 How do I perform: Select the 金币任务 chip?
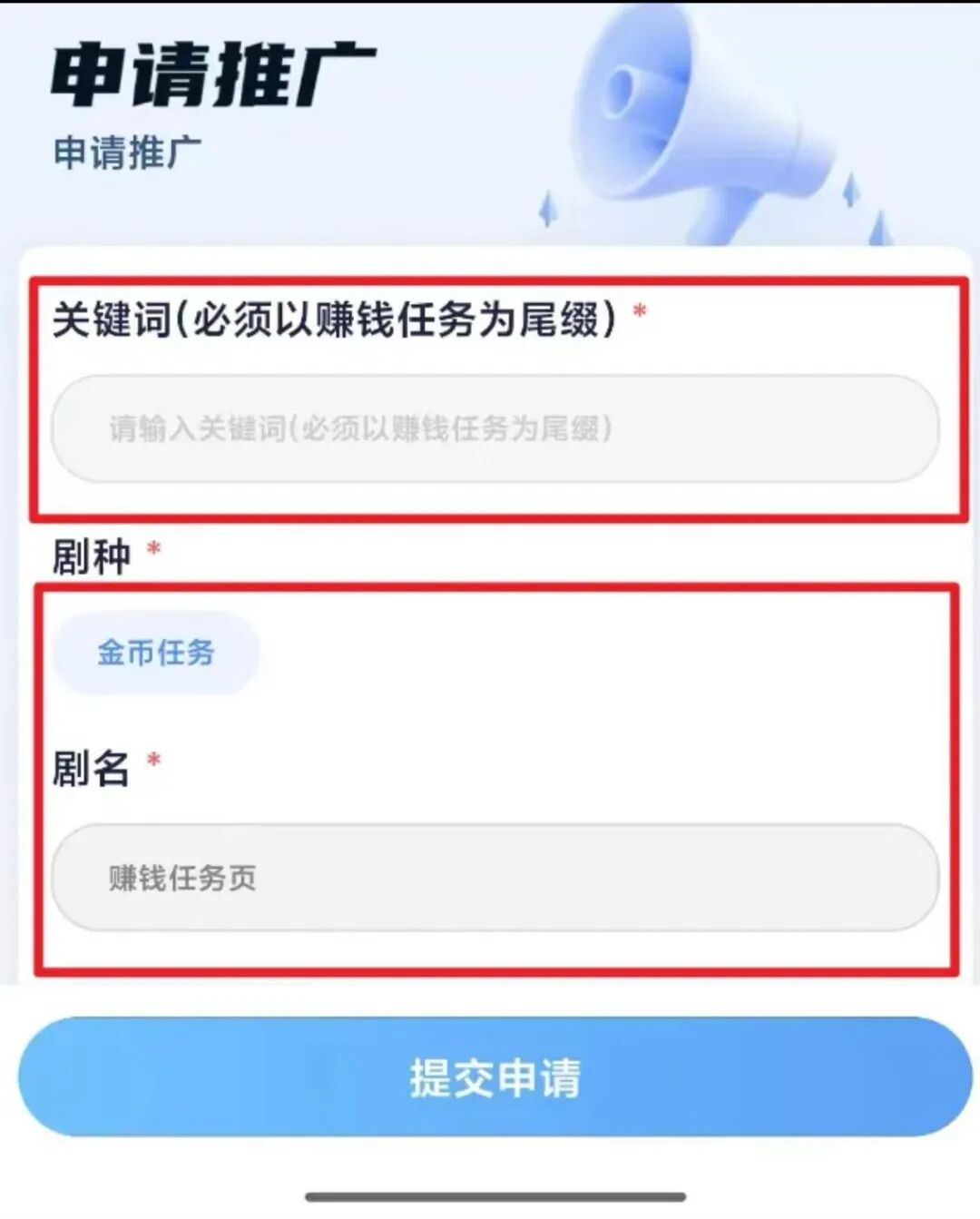point(156,653)
